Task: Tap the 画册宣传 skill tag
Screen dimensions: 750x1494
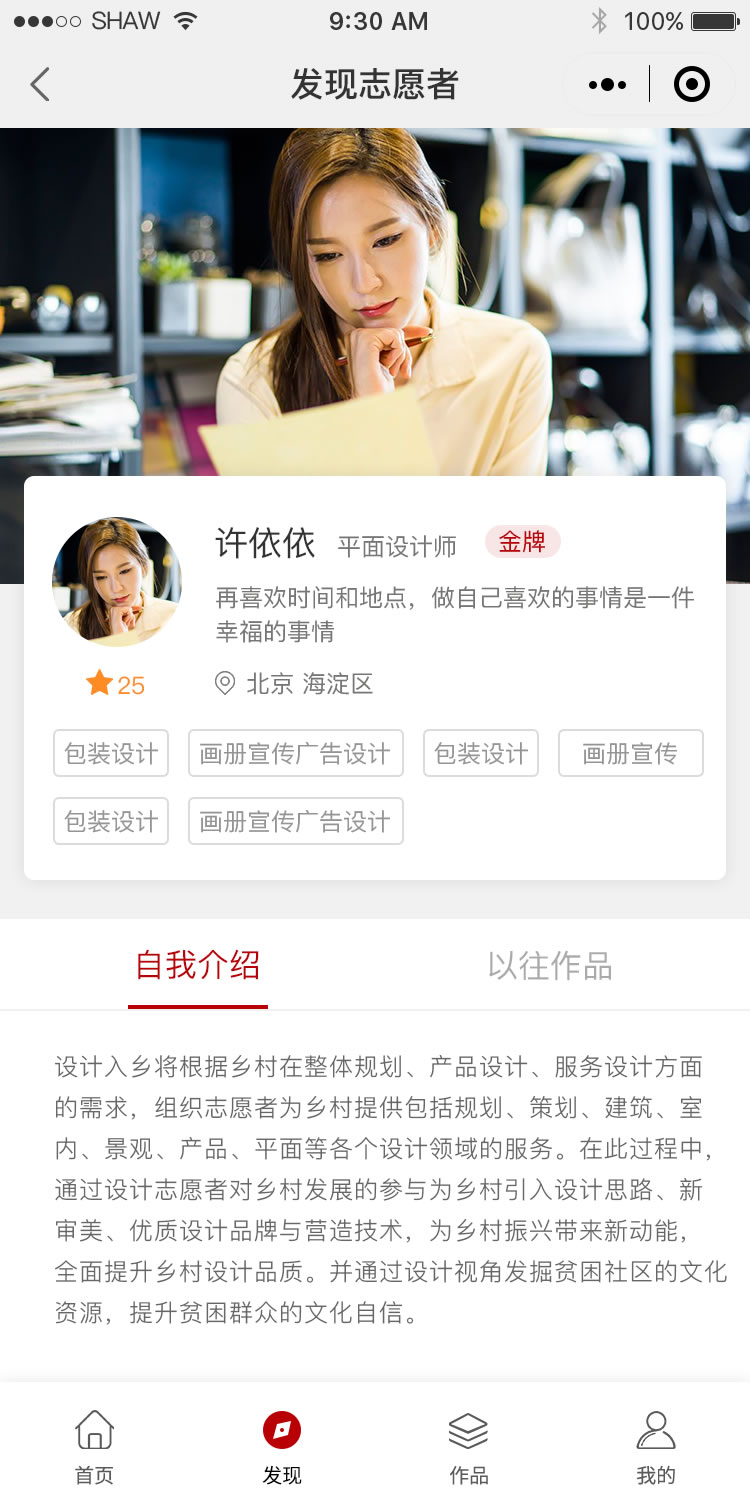Action: pos(630,753)
